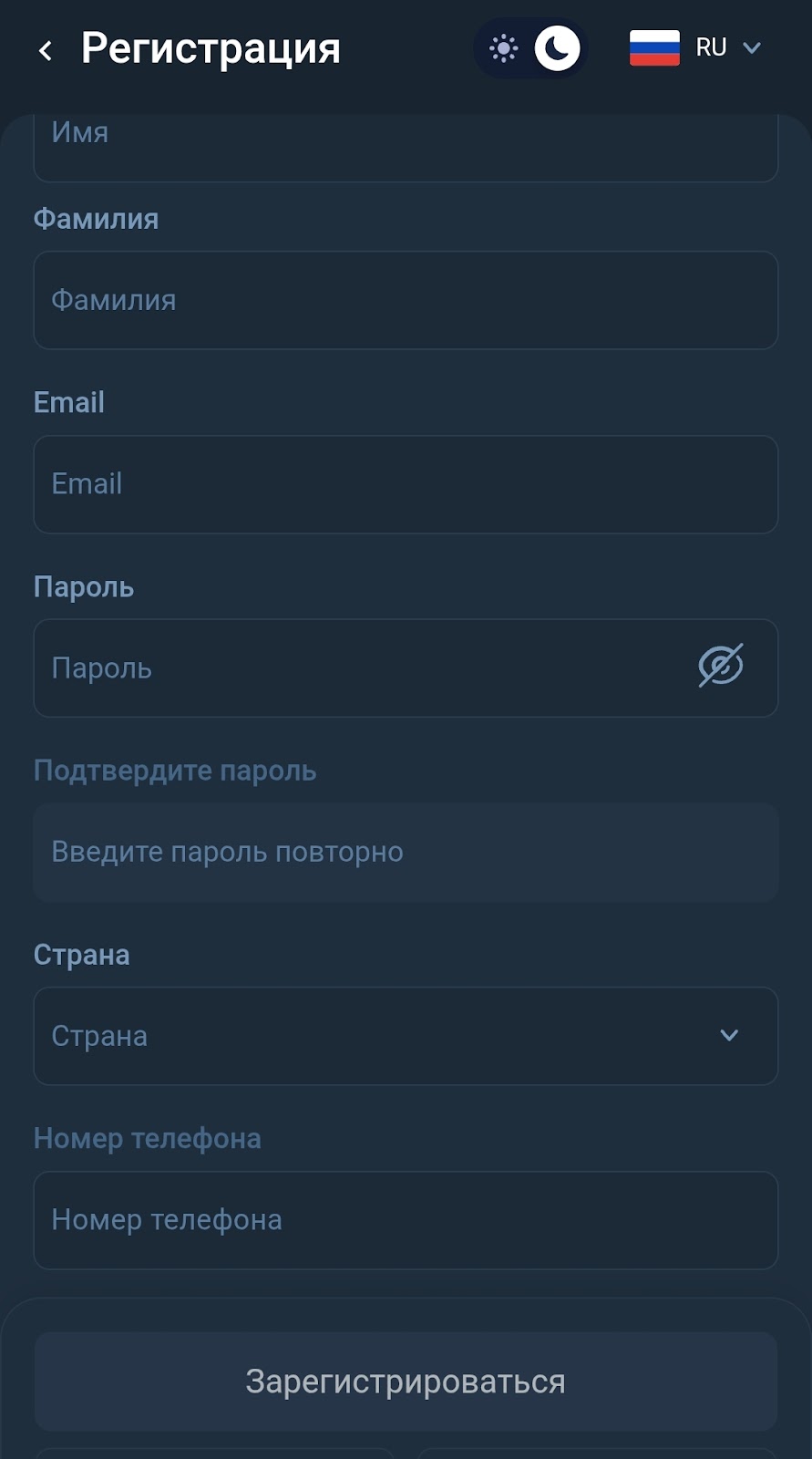Go back from the Регистрация screen

46,50
